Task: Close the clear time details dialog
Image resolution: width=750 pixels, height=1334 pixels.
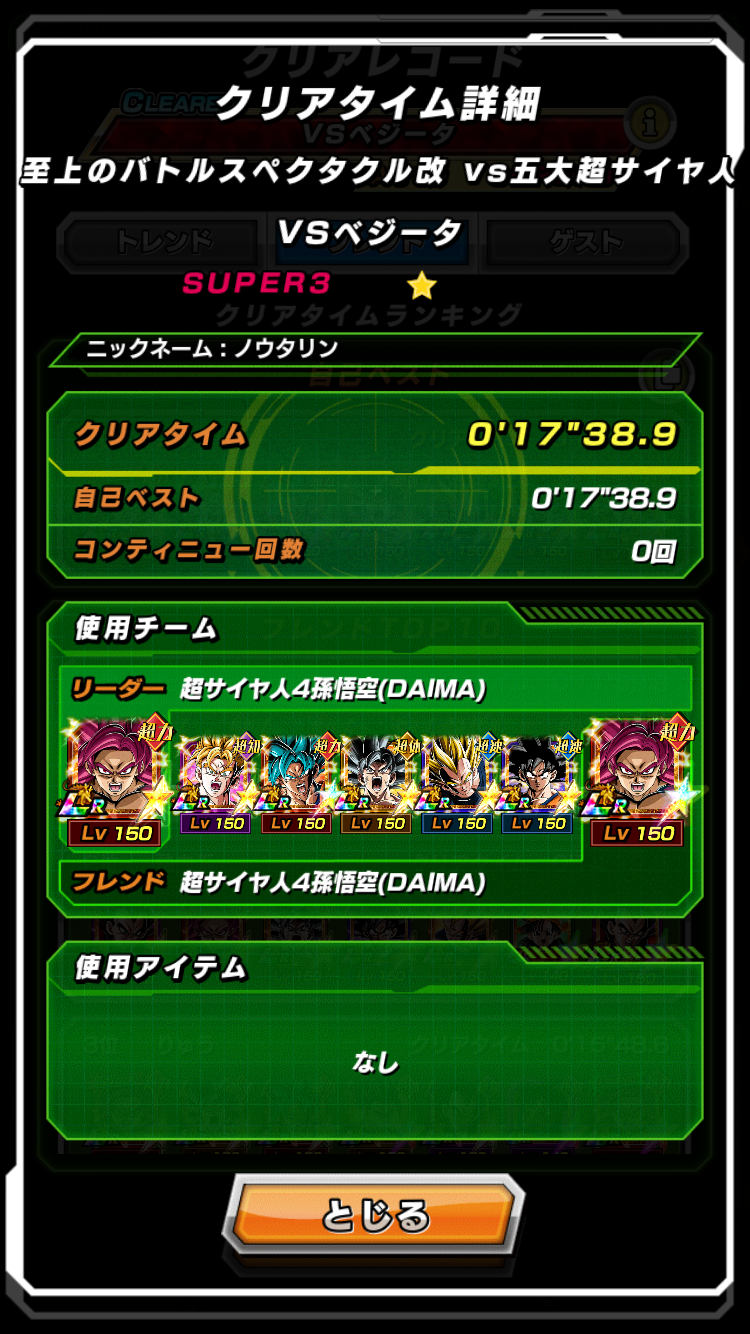Action: coord(375,1216)
